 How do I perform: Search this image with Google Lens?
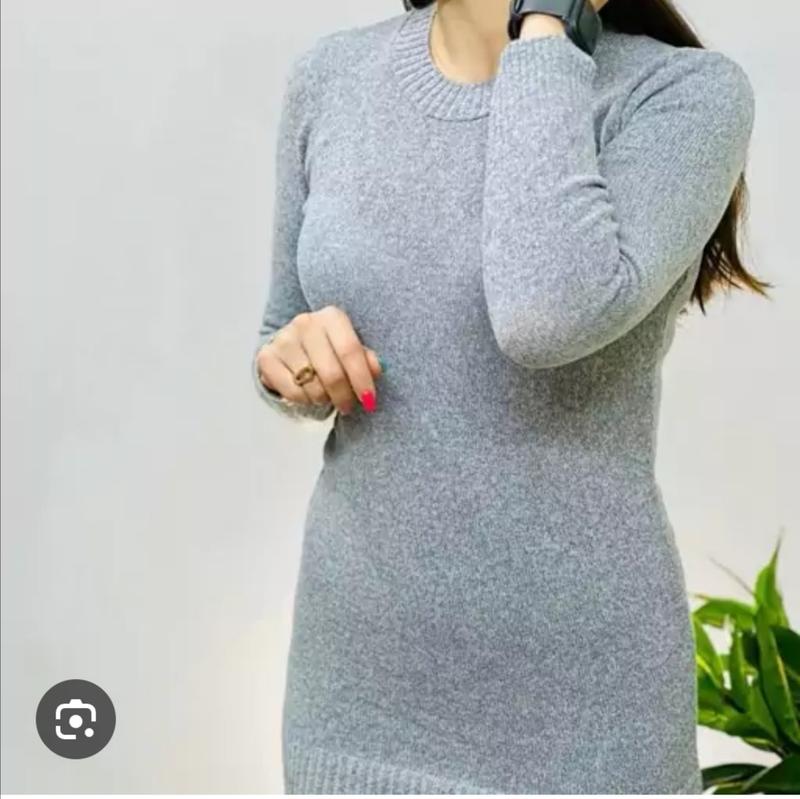[76, 718]
